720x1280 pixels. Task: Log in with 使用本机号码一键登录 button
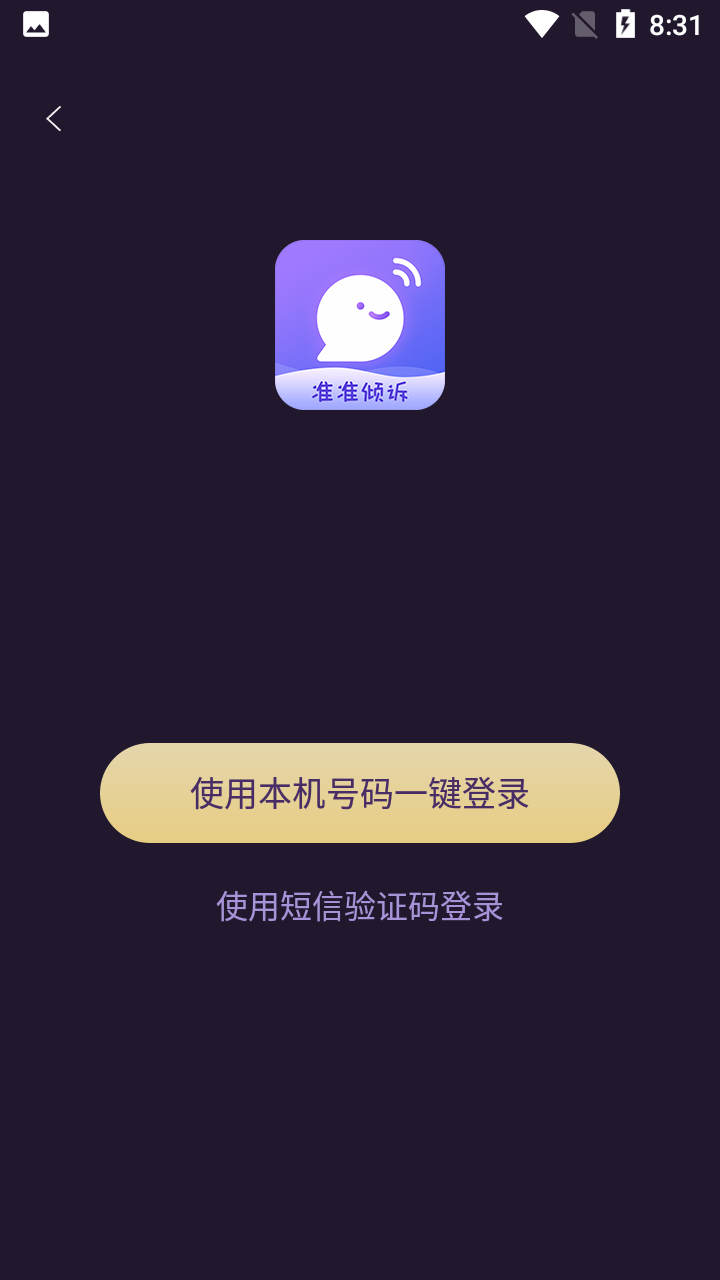360,793
